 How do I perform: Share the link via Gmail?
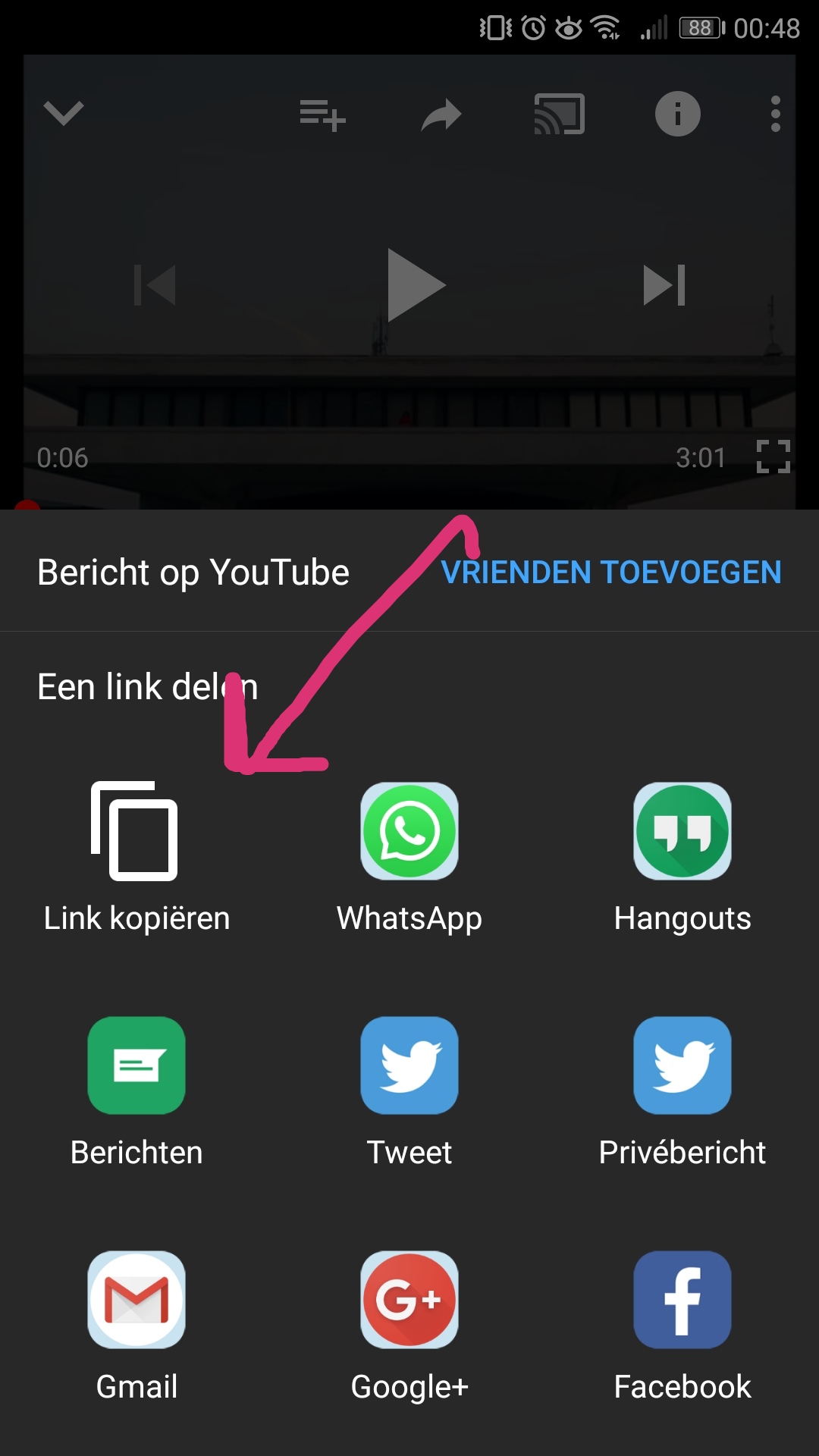136,1327
